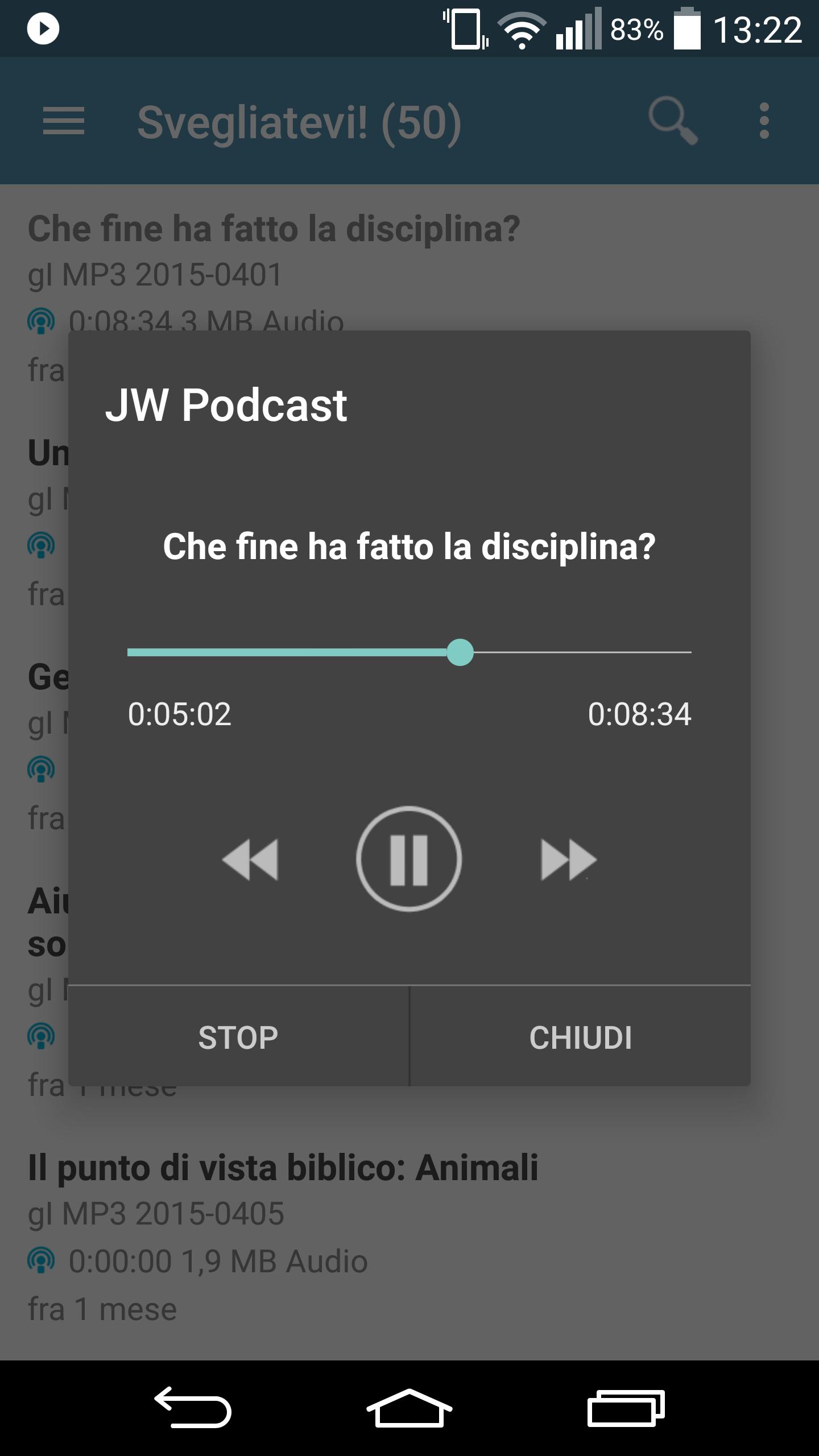Stop the podcast playback
The width and height of the screenshot is (819, 1456).
237,1036
